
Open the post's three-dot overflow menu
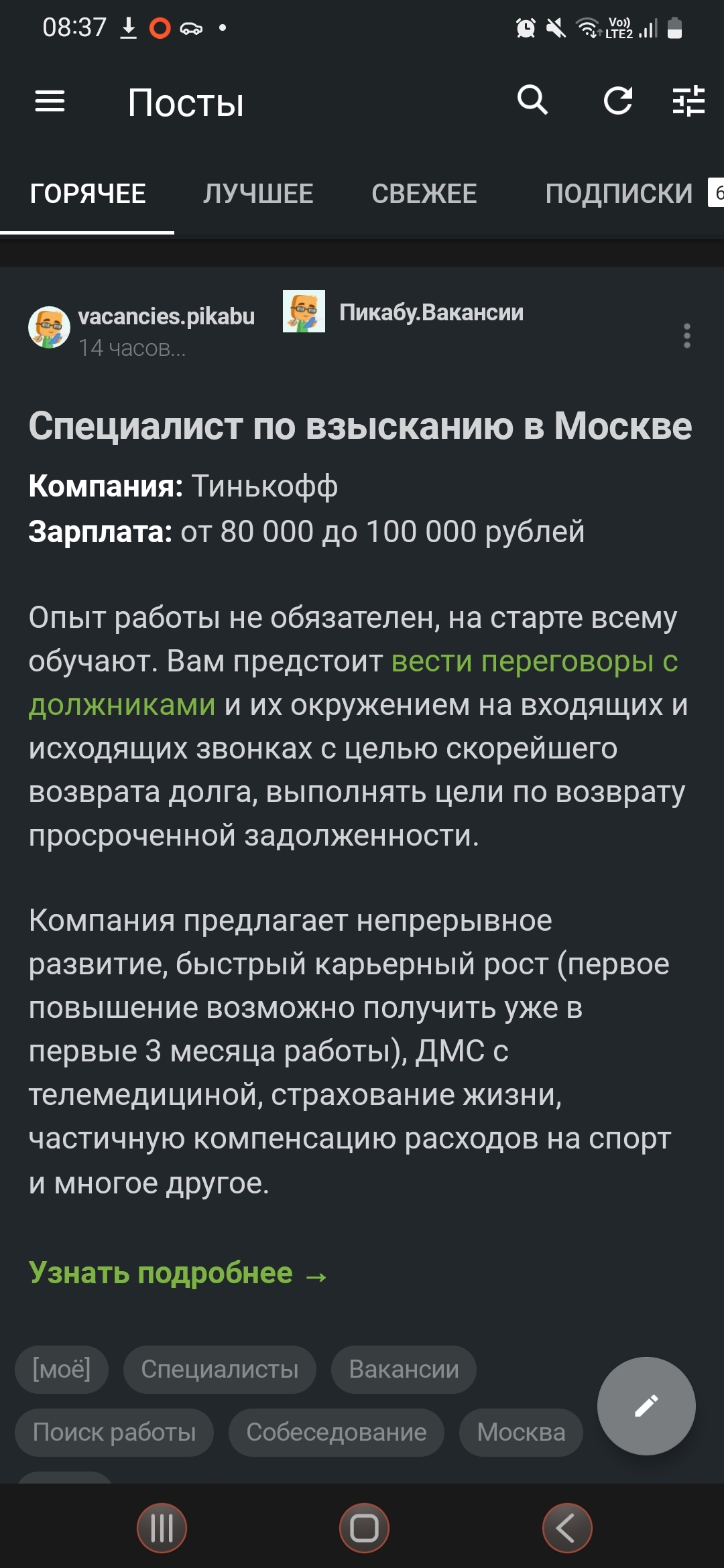pyautogui.click(x=686, y=336)
